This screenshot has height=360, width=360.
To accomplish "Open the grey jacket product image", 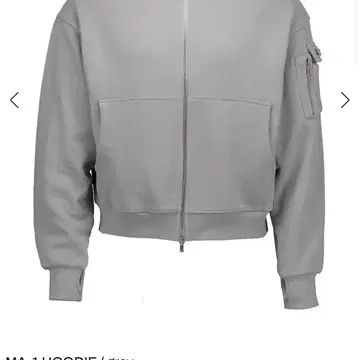I will point(179,154).
